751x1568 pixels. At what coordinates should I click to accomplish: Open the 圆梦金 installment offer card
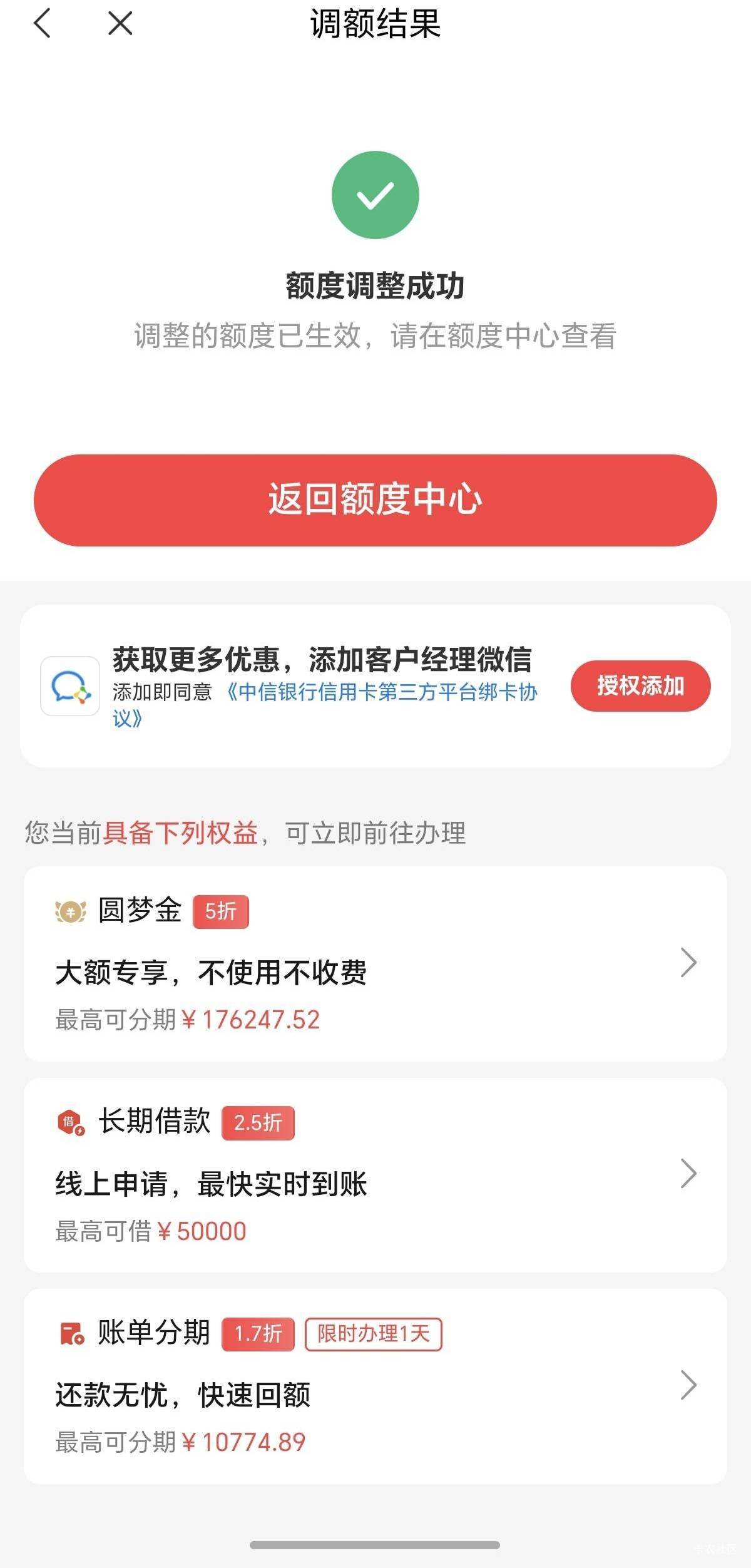click(375, 963)
